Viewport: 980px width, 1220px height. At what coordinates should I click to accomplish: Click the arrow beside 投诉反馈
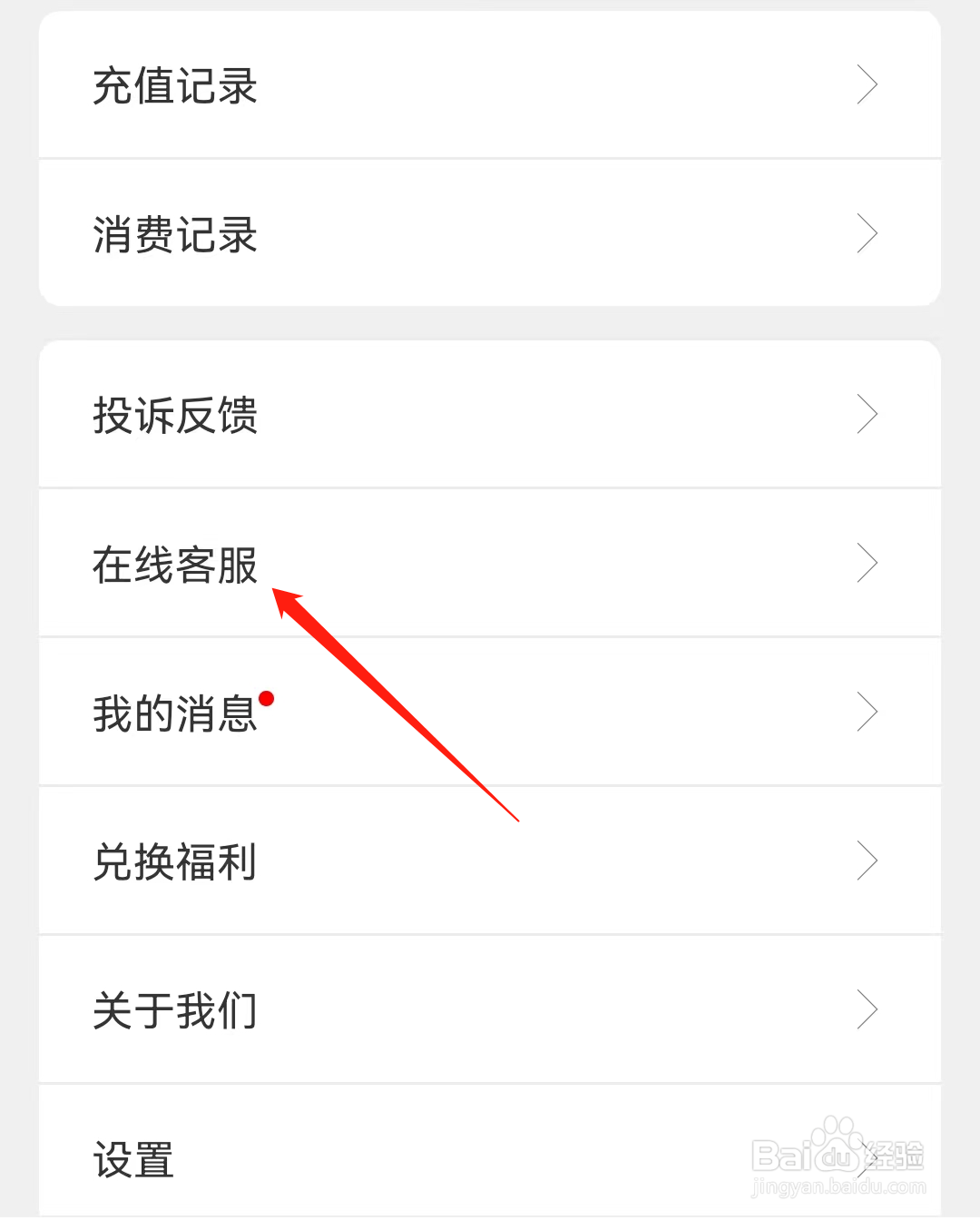pos(867,415)
